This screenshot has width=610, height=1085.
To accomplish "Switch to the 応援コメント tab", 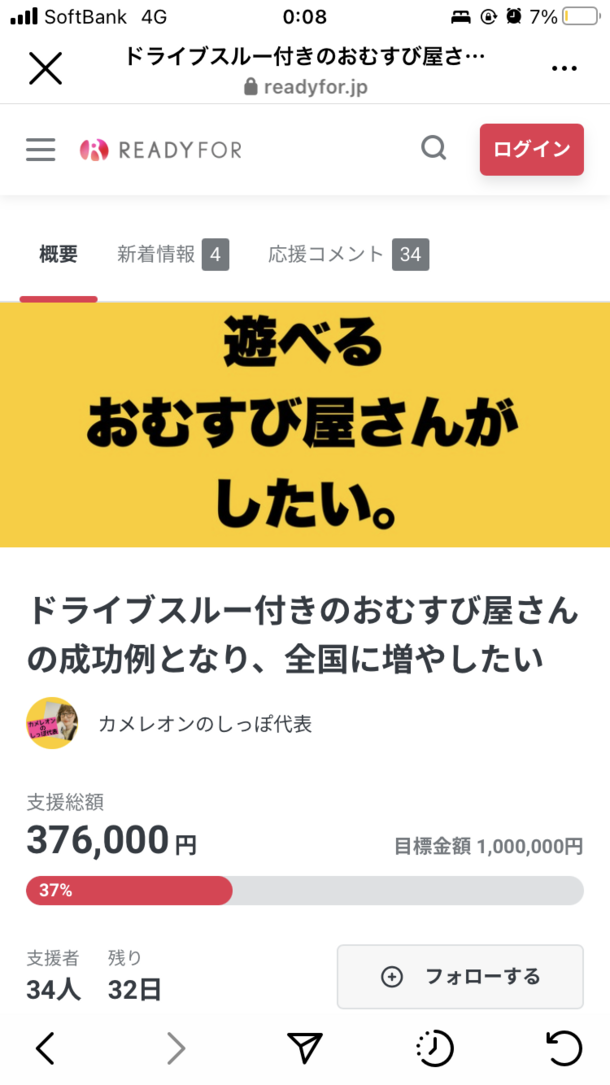I will [348, 255].
